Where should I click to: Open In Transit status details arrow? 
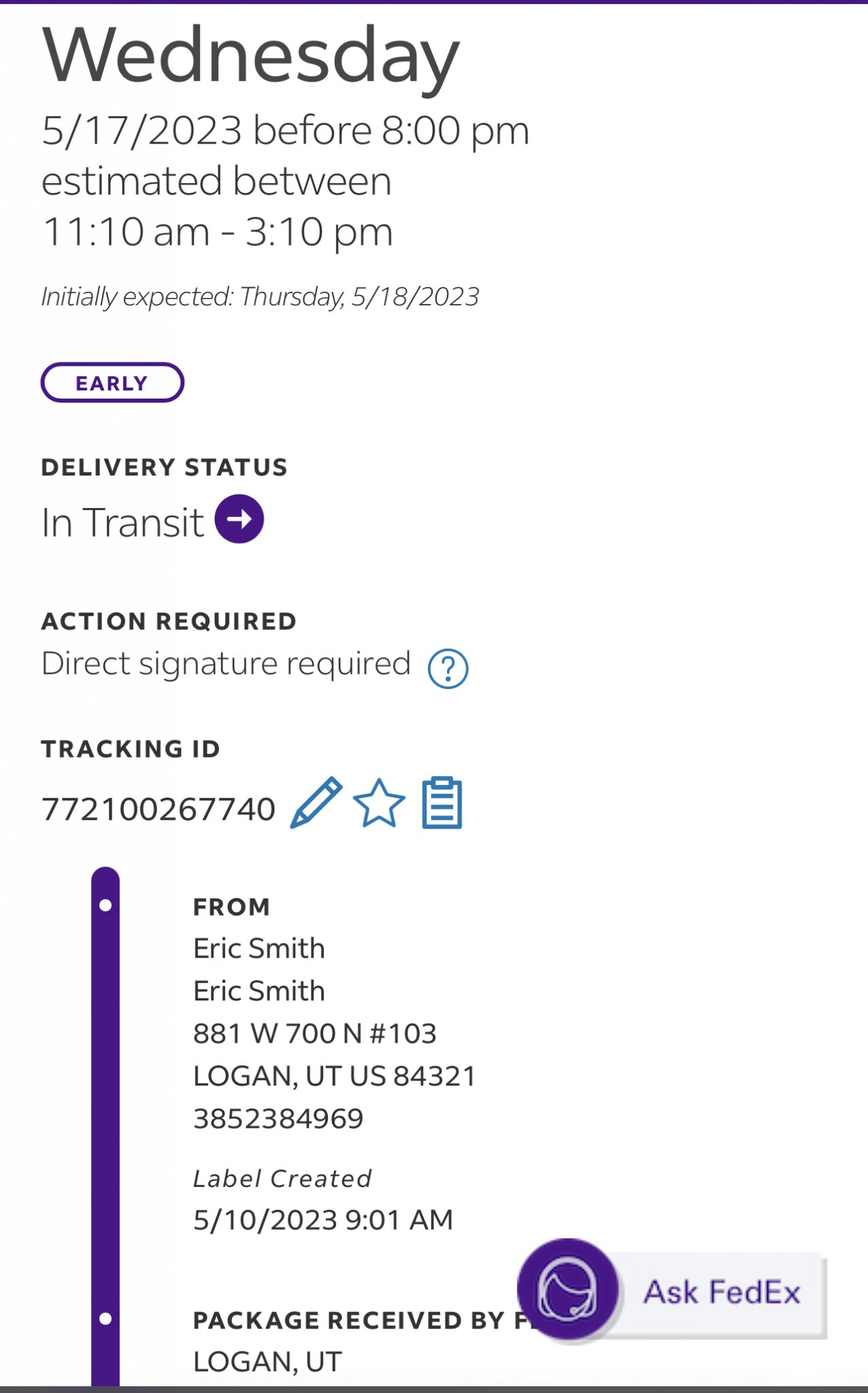[239, 519]
